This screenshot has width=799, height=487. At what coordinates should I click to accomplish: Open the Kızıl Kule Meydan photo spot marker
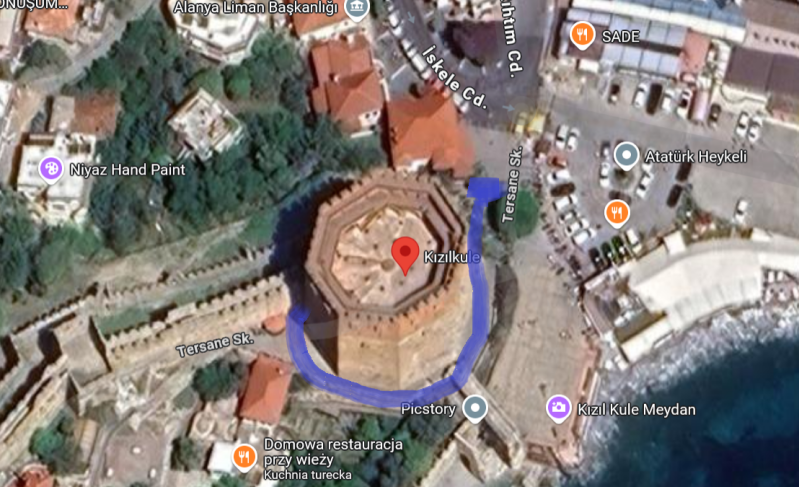pos(558,408)
